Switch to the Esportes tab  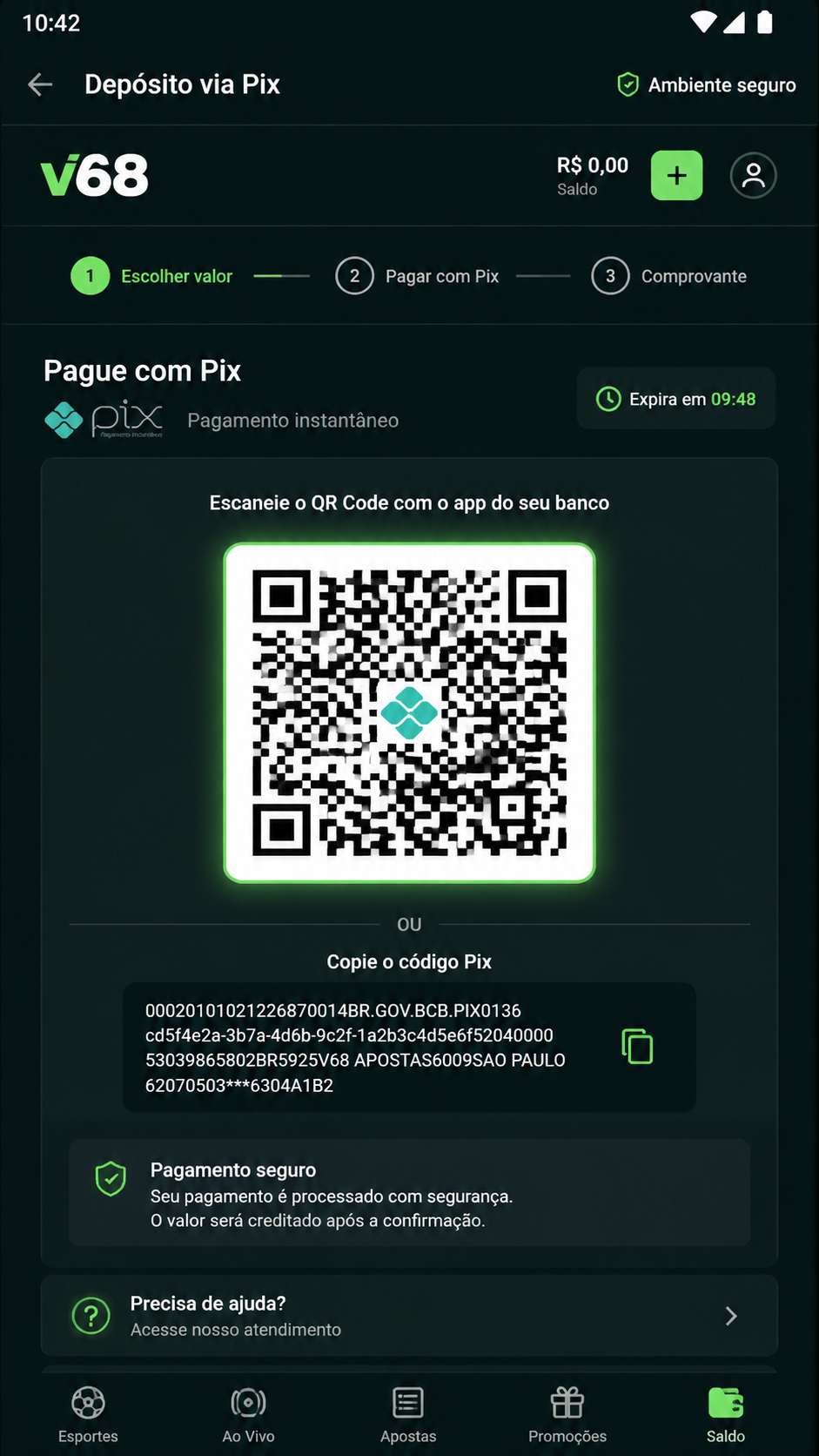click(x=88, y=1415)
